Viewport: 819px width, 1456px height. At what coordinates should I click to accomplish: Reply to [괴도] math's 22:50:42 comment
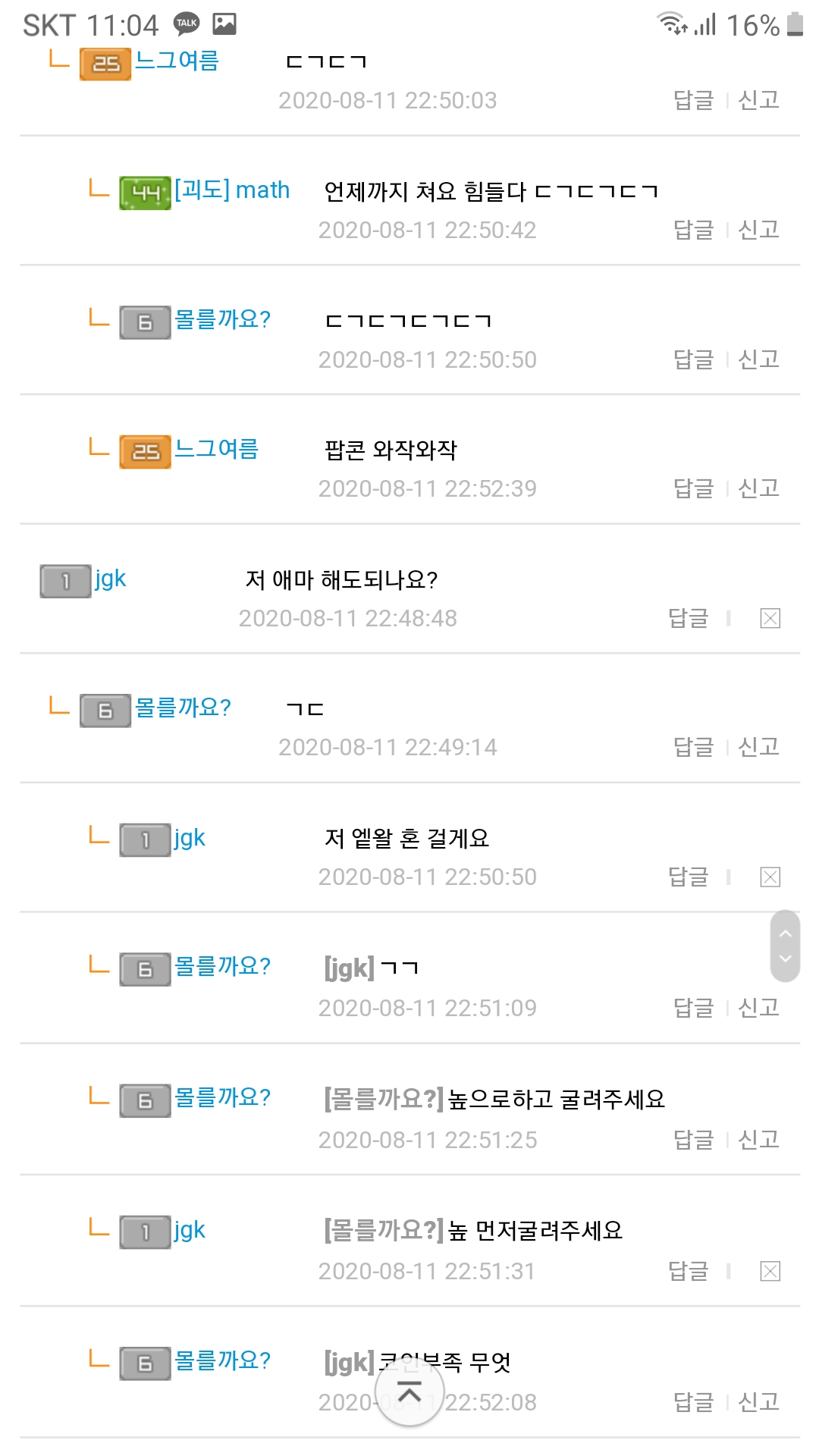[693, 229]
